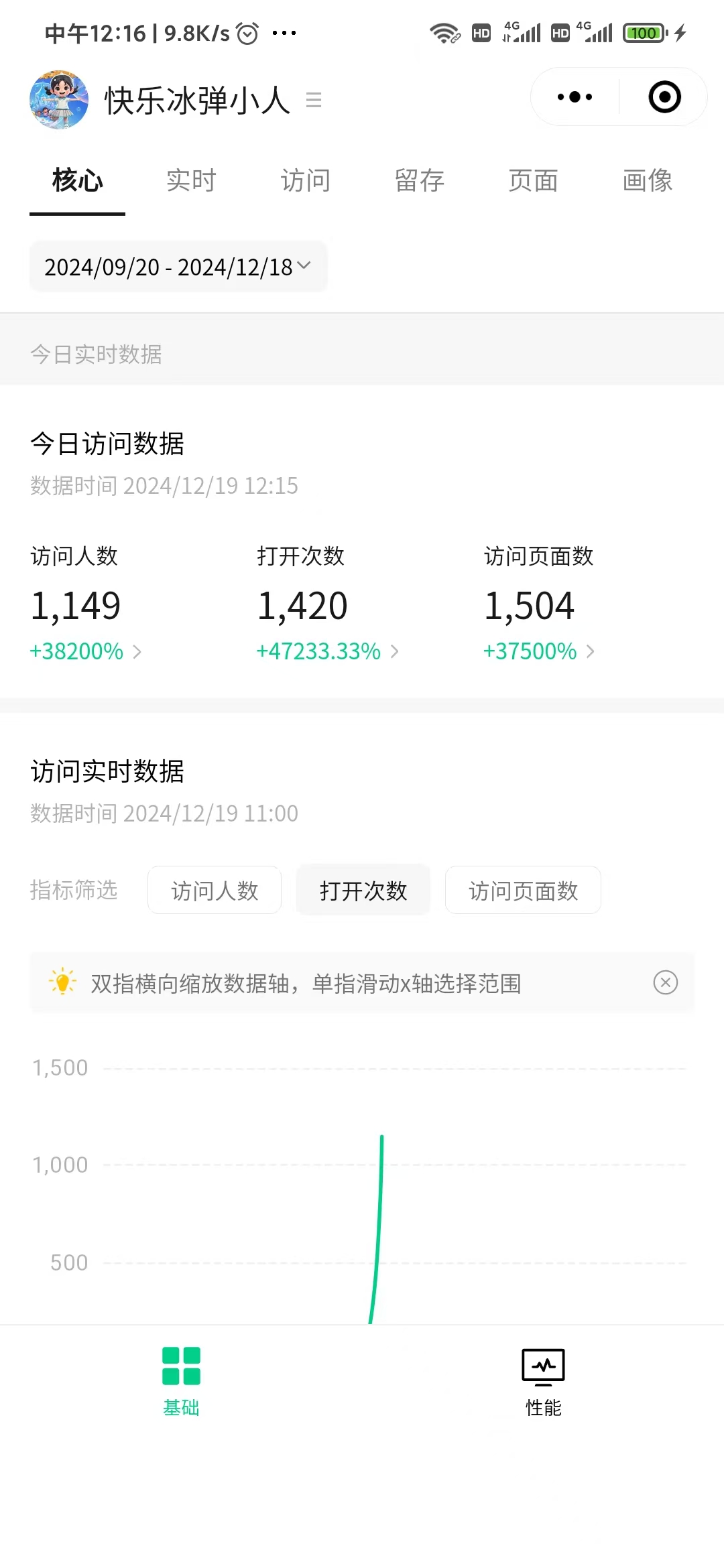Screen dimensions: 724x1568
Task: Switch to the 基础 bottom tab
Action: [181, 1380]
